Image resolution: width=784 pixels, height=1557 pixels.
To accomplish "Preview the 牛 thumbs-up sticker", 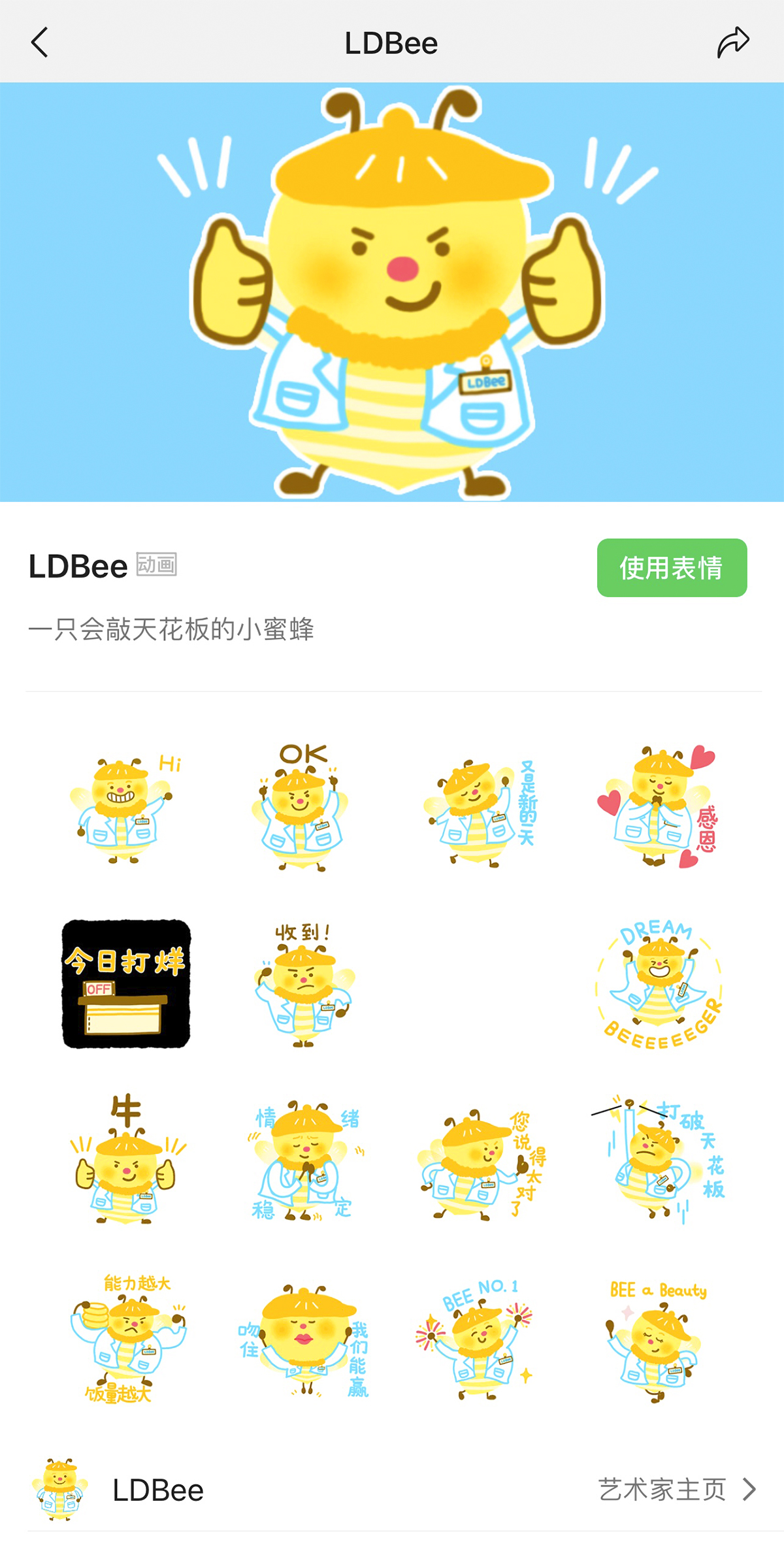I will pyautogui.click(x=126, y=1160).
